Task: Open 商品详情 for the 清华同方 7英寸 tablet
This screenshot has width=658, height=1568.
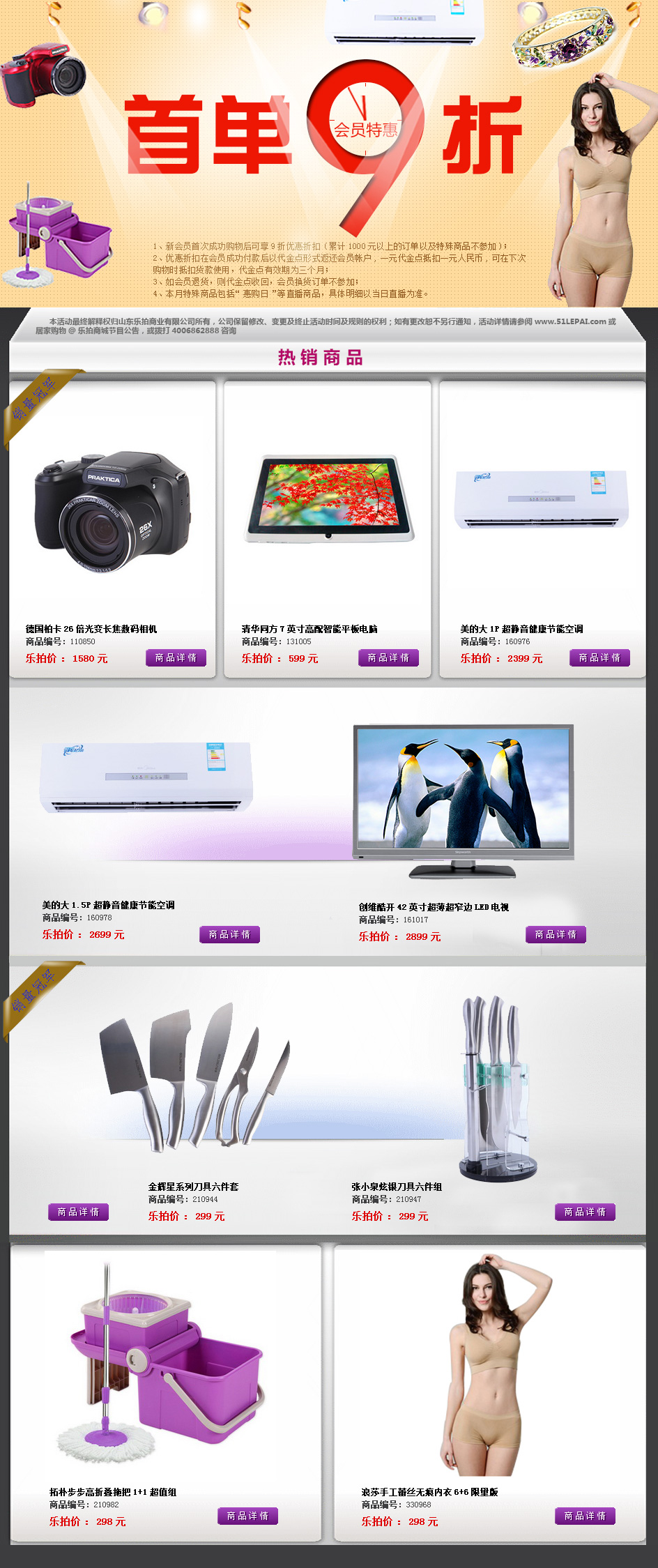Action: pos(388,657)
